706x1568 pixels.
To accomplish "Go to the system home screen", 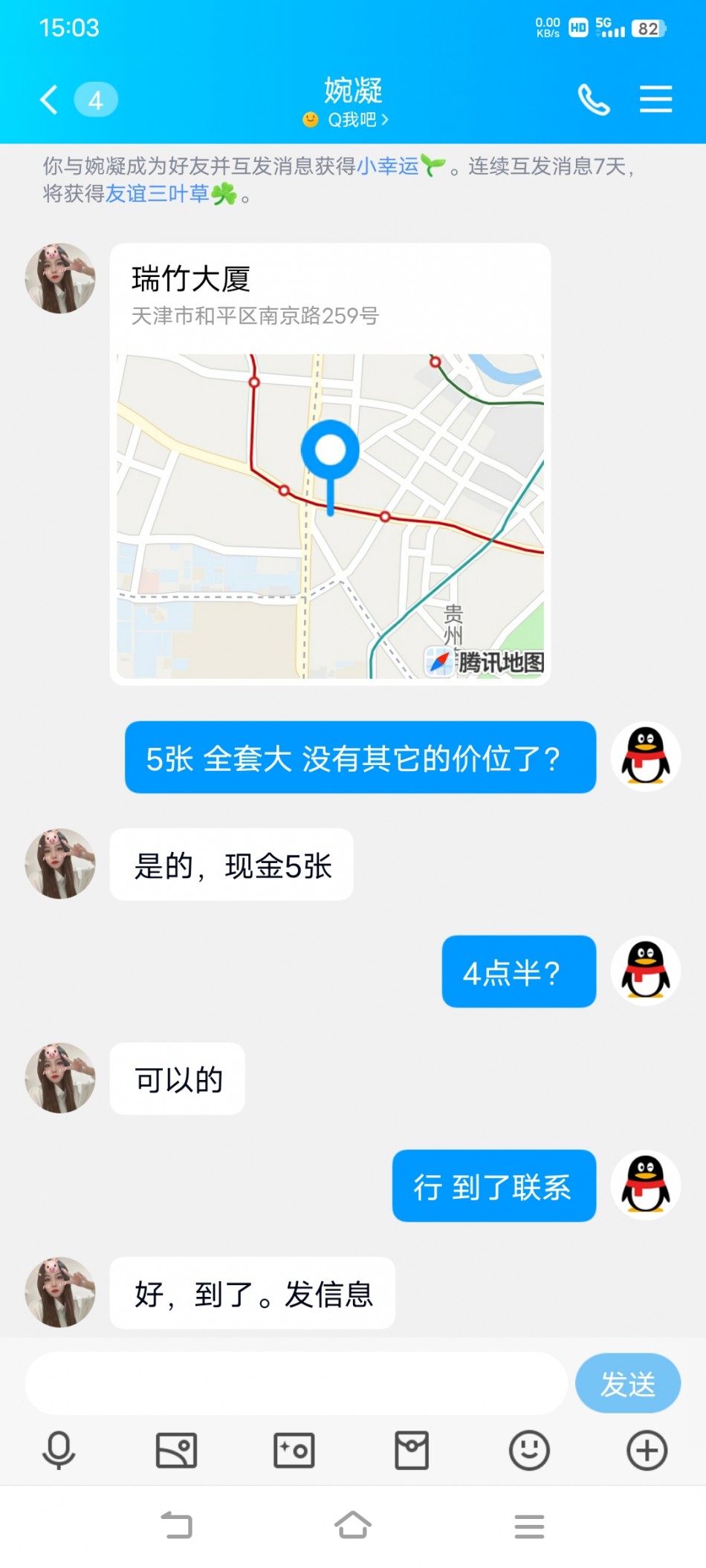I will click(x=352, y=1526).
